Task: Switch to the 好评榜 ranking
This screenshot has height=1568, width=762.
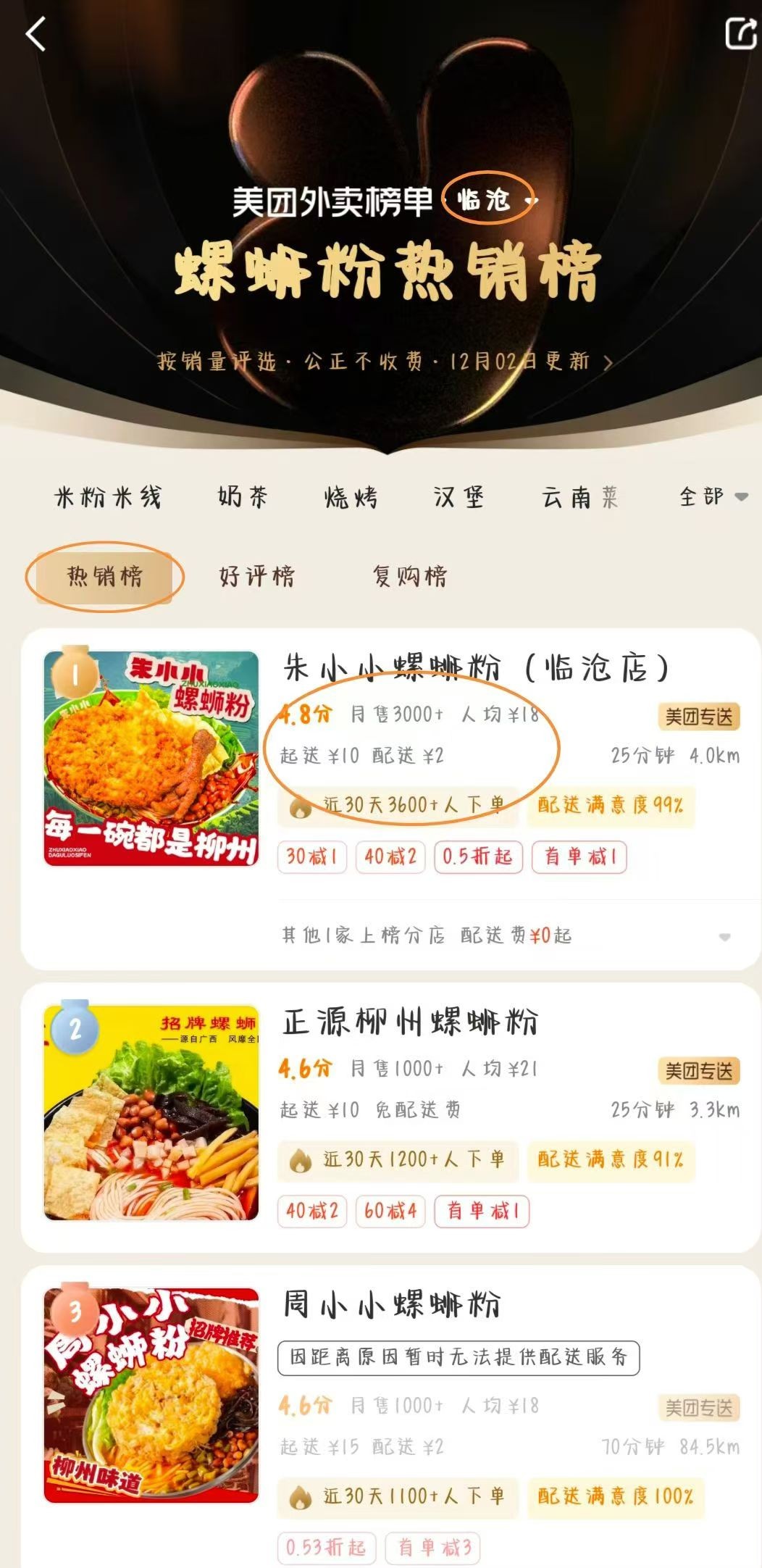Action: point(257,576)
